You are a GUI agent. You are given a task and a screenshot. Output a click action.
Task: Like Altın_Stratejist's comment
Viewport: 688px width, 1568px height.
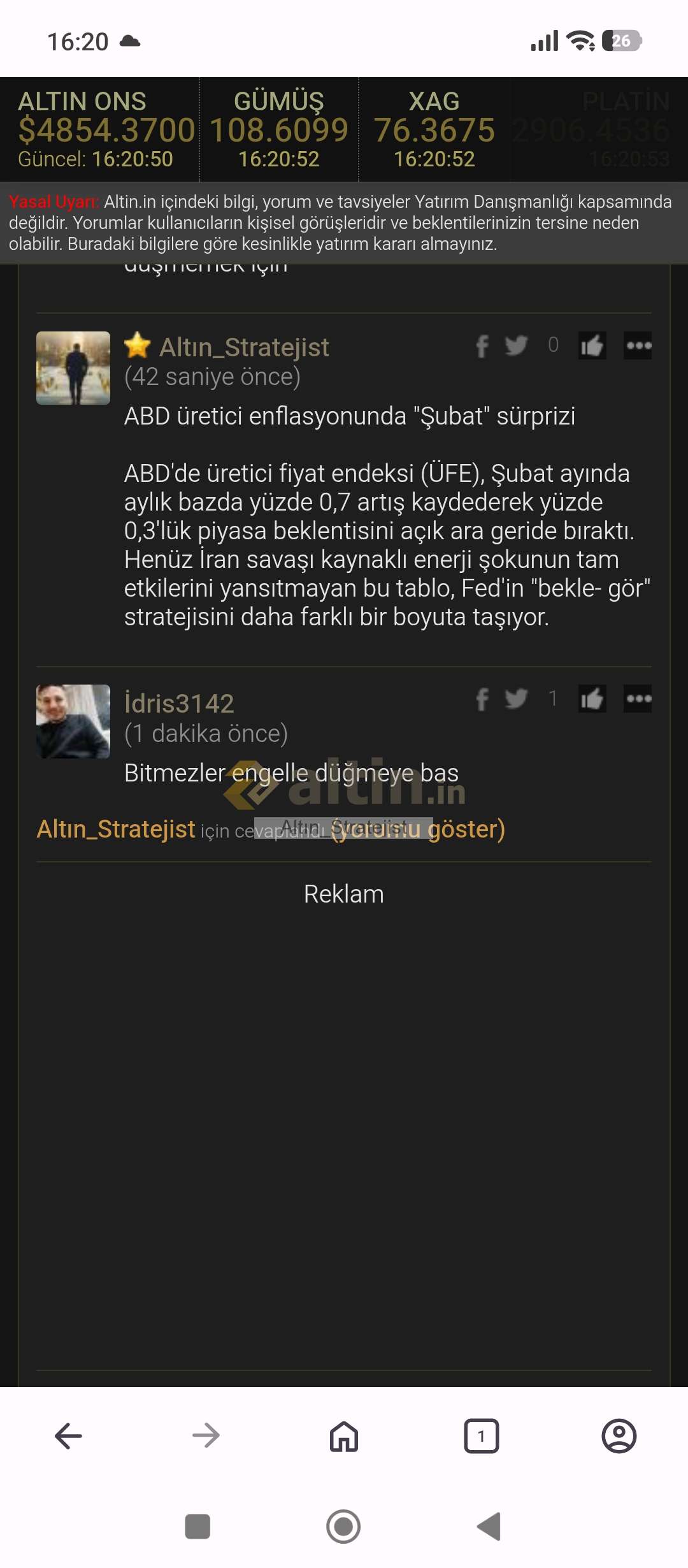pyautogui.click(x=592, y=346)
